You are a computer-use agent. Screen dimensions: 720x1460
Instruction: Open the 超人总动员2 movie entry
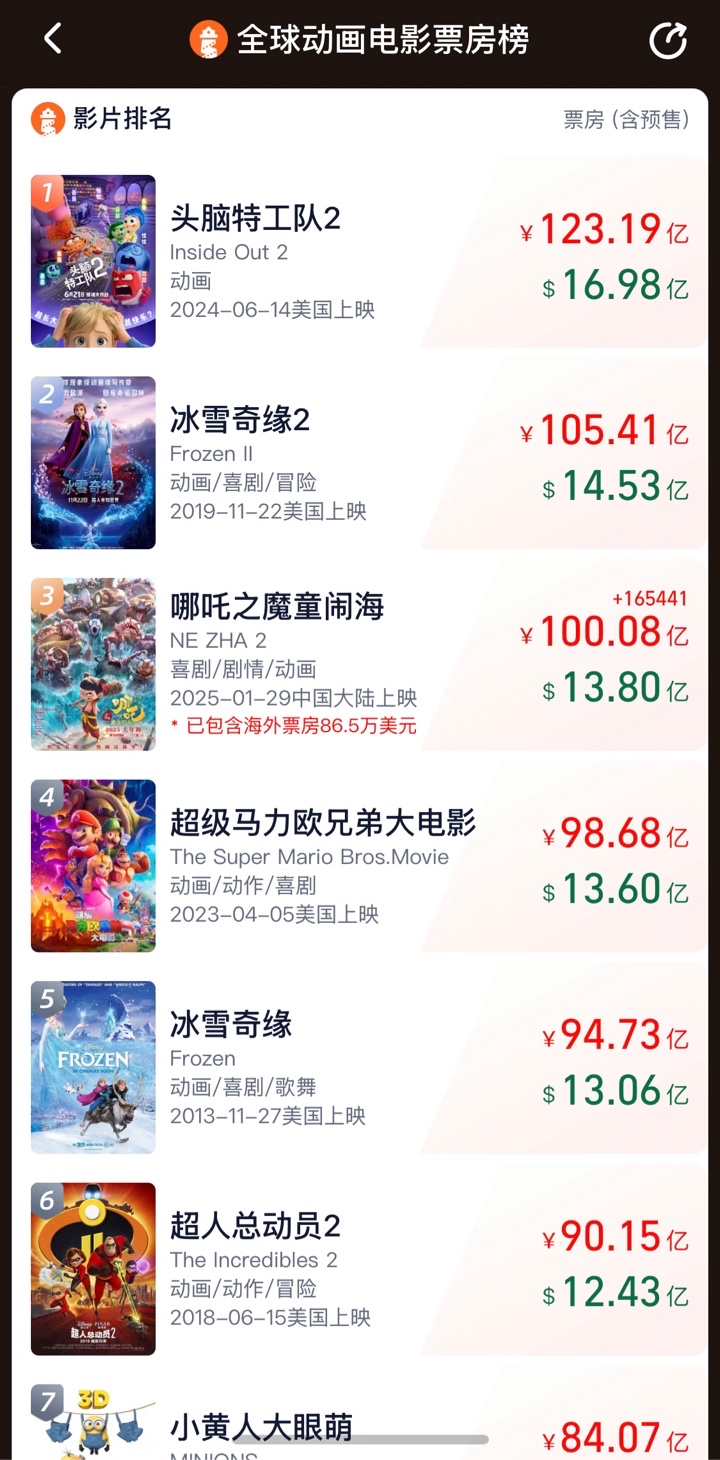(x=360, y=1269)
